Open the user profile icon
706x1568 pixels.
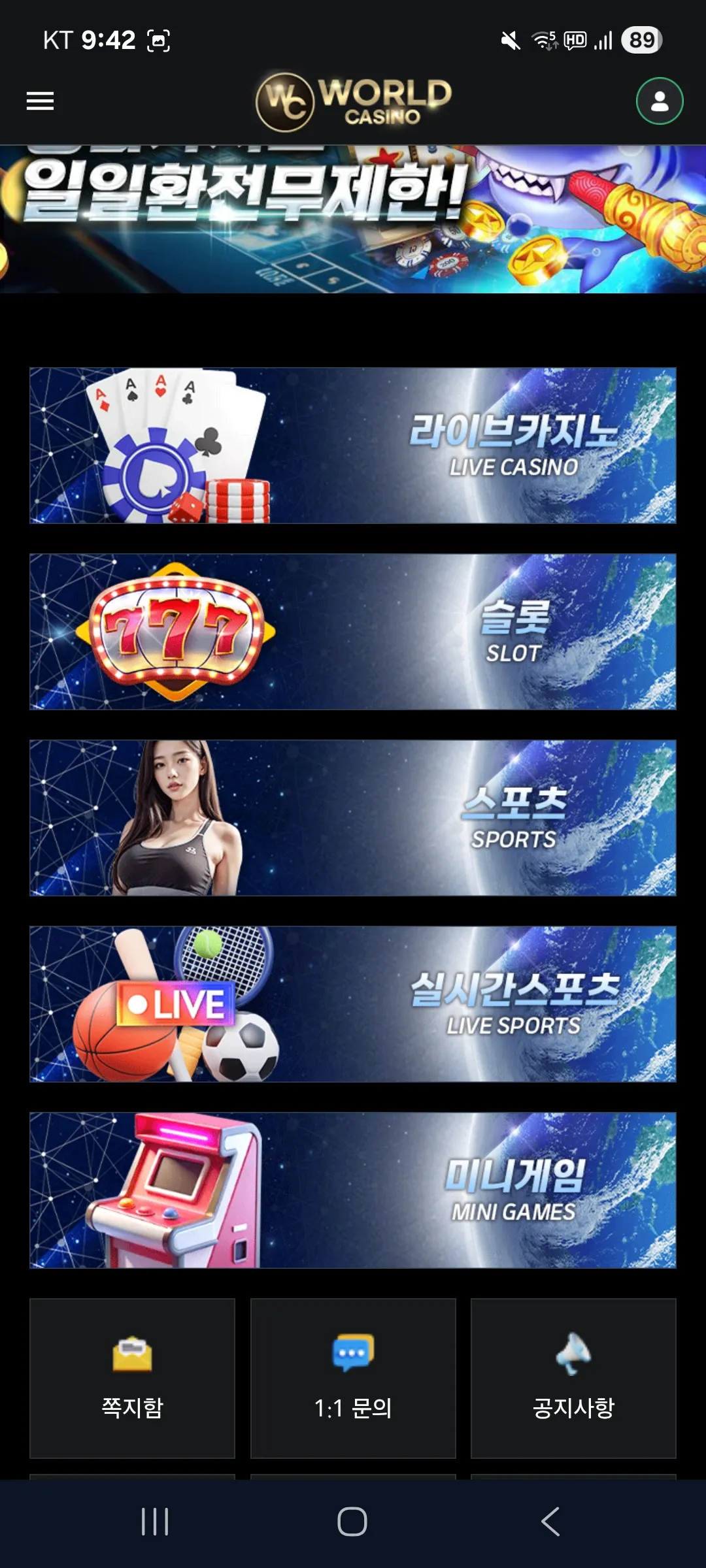(660, 101)
